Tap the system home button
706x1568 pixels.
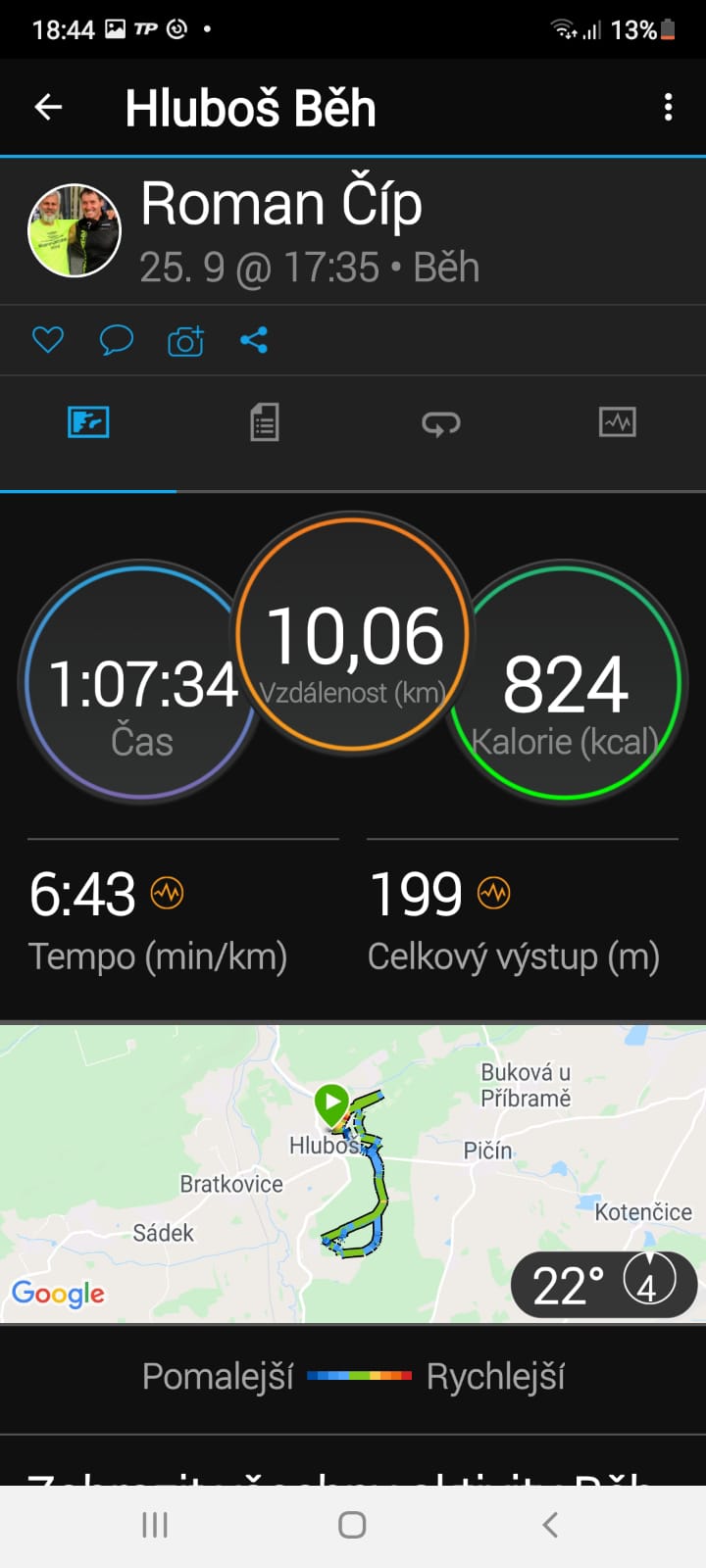(352, 1525)
